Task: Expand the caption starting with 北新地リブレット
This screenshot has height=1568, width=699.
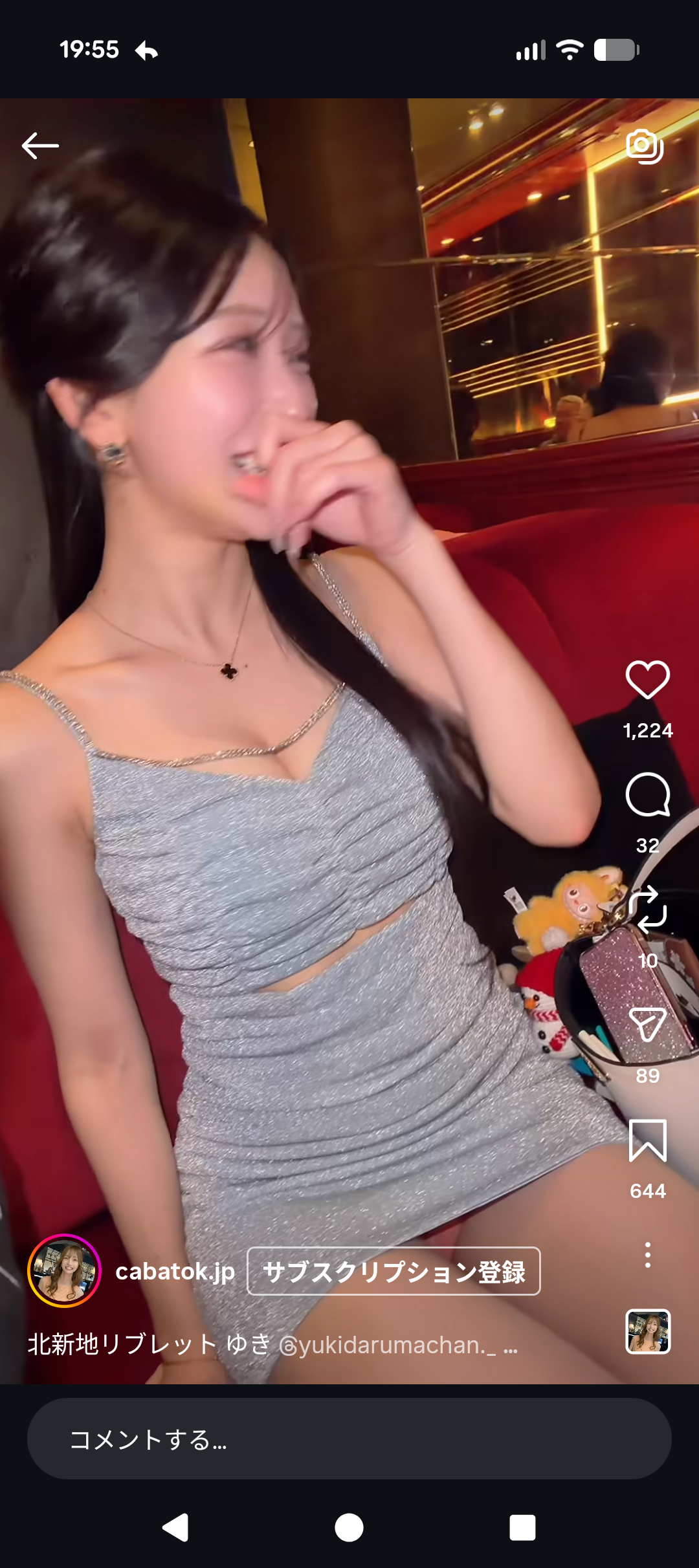Action: (272, 1345)
